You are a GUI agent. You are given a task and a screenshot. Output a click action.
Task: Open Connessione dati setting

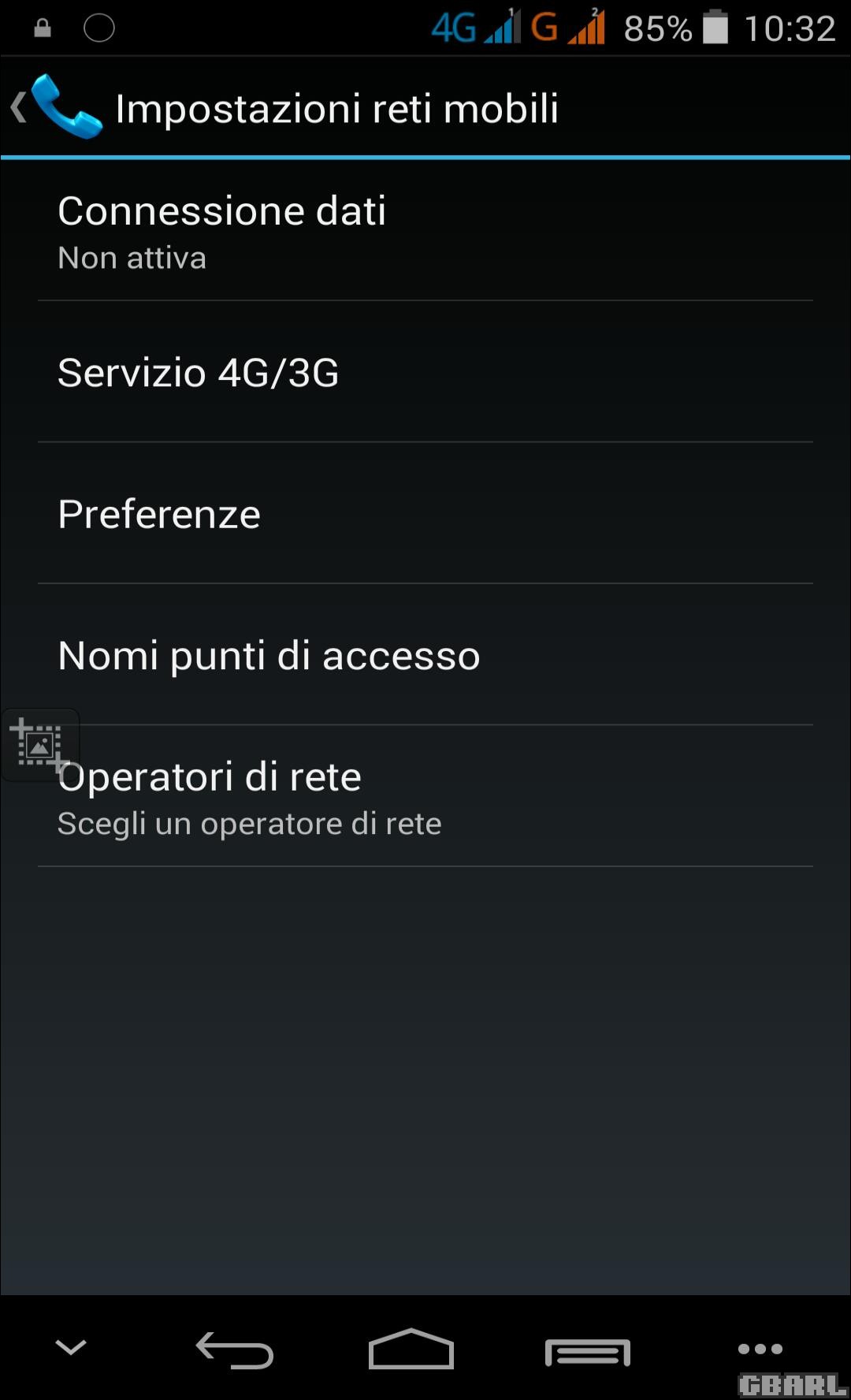click(425, 230)
